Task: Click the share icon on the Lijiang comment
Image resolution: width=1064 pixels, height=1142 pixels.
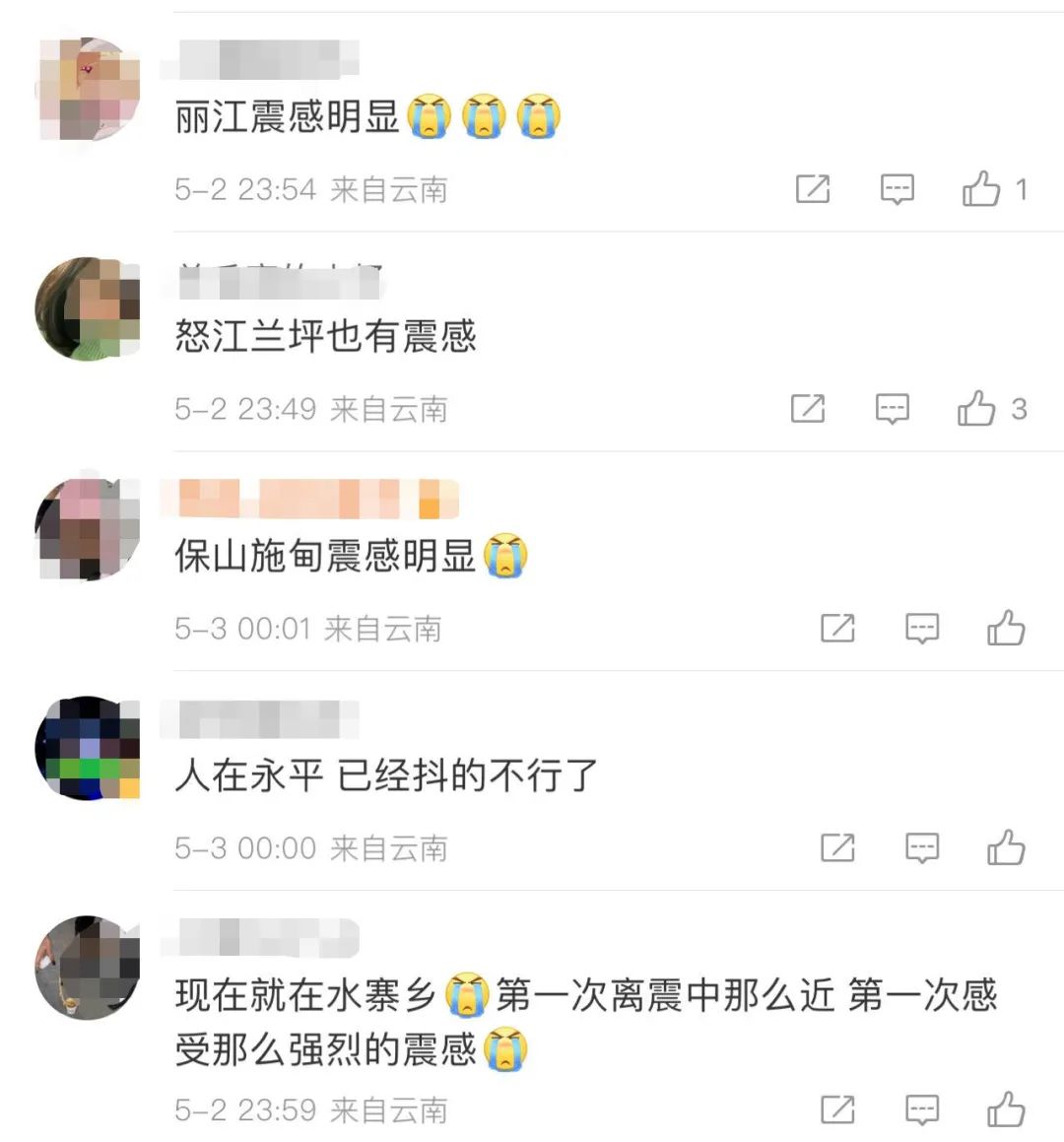Action: [812, 189]
